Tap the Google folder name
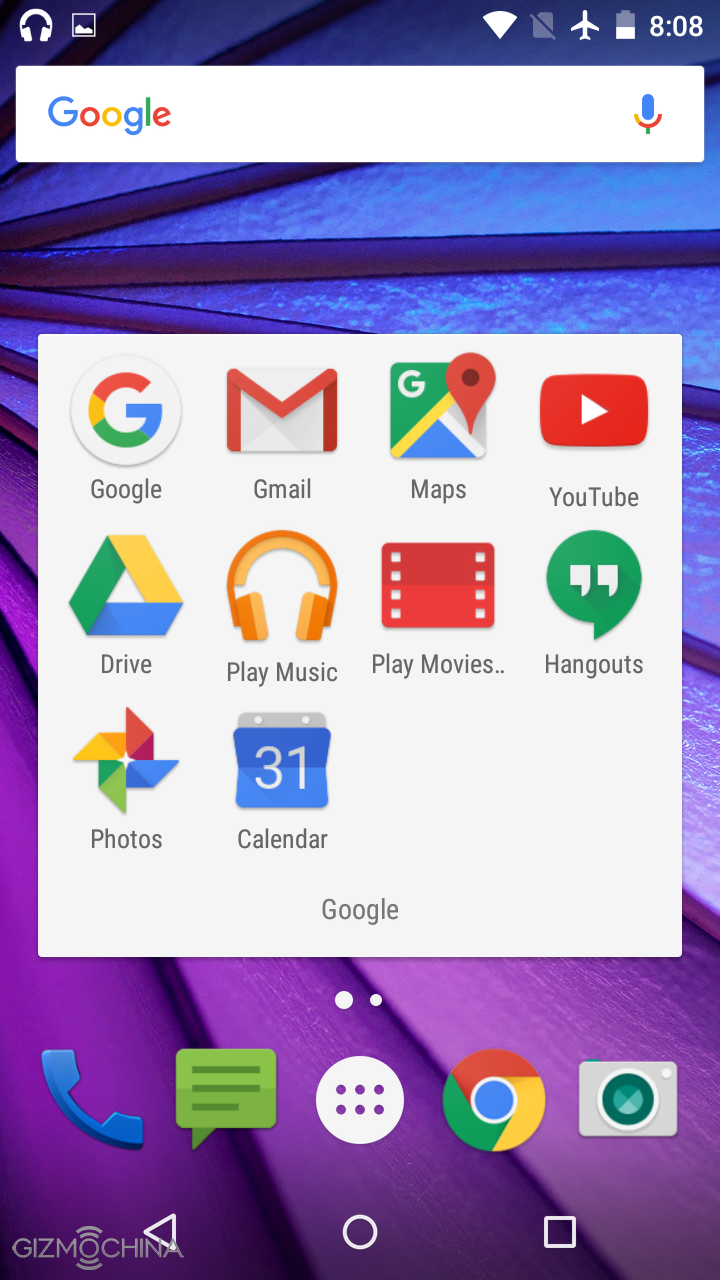The width and height of the screenshot is (720, 1280). coord(360,910)
